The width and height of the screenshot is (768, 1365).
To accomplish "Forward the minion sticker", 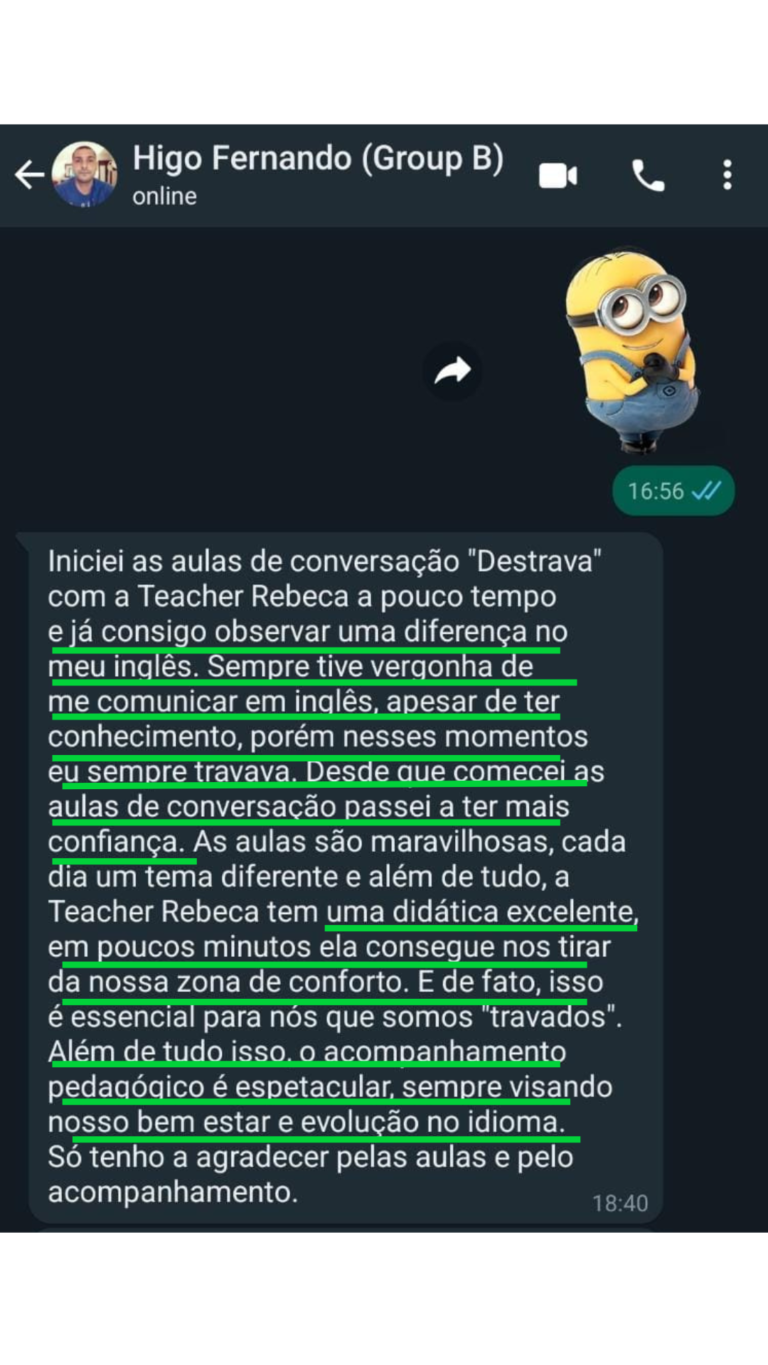I will [x=452, y=373].
